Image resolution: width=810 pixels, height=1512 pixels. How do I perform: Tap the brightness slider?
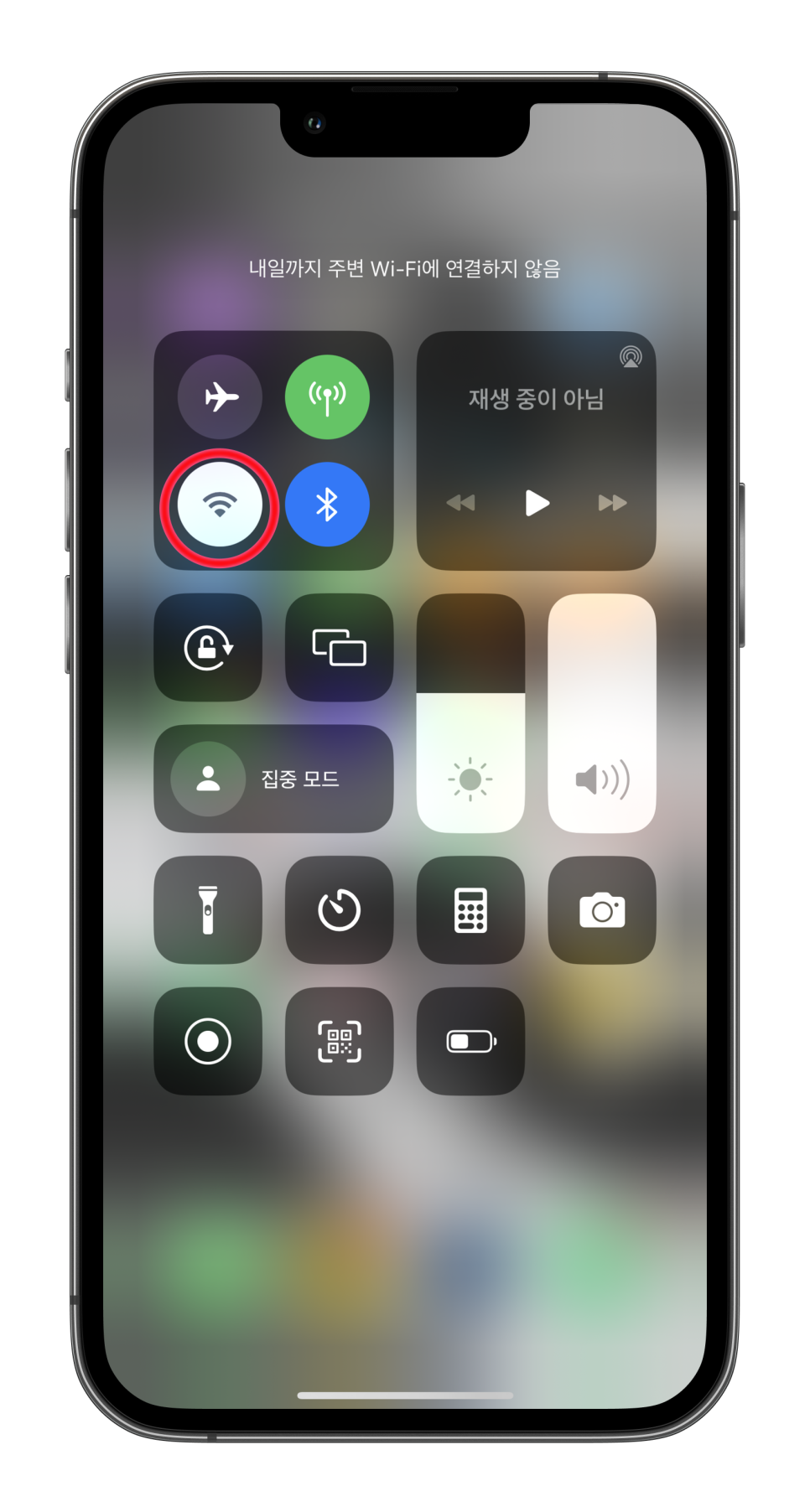point(470,713)
